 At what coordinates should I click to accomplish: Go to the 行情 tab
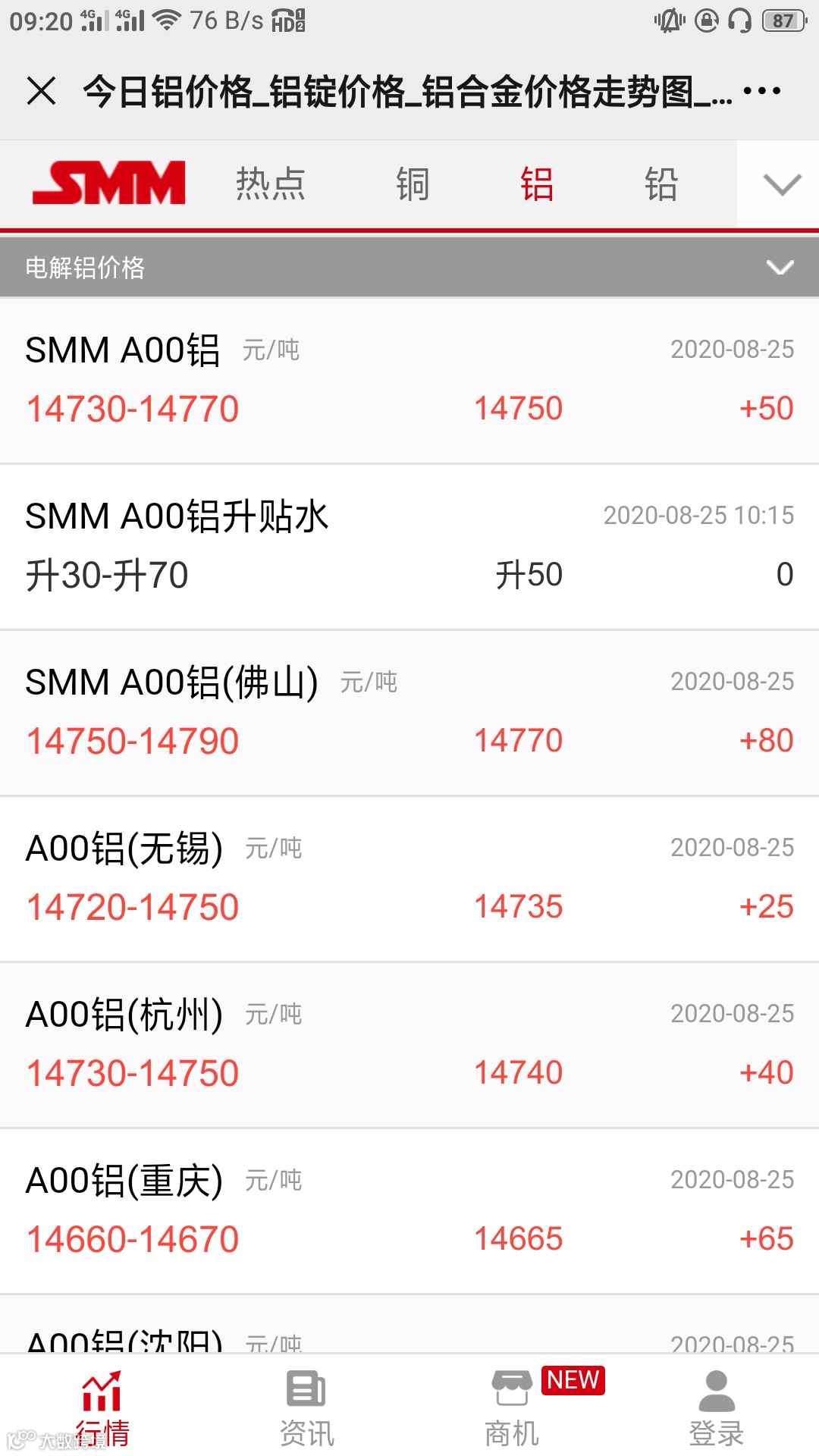tap(102, 1408)
